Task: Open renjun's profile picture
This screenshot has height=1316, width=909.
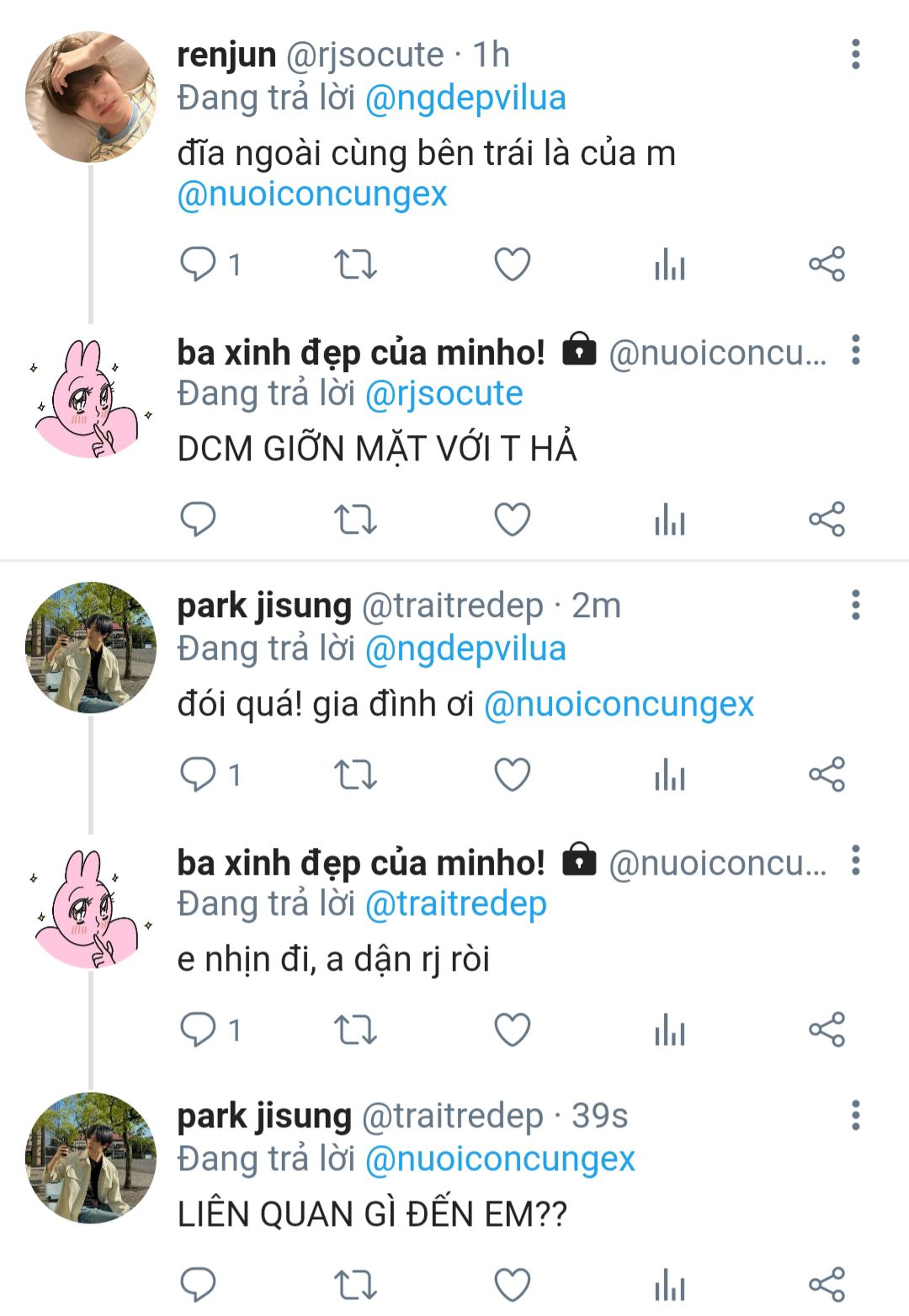Action: [x=91, y=97]
